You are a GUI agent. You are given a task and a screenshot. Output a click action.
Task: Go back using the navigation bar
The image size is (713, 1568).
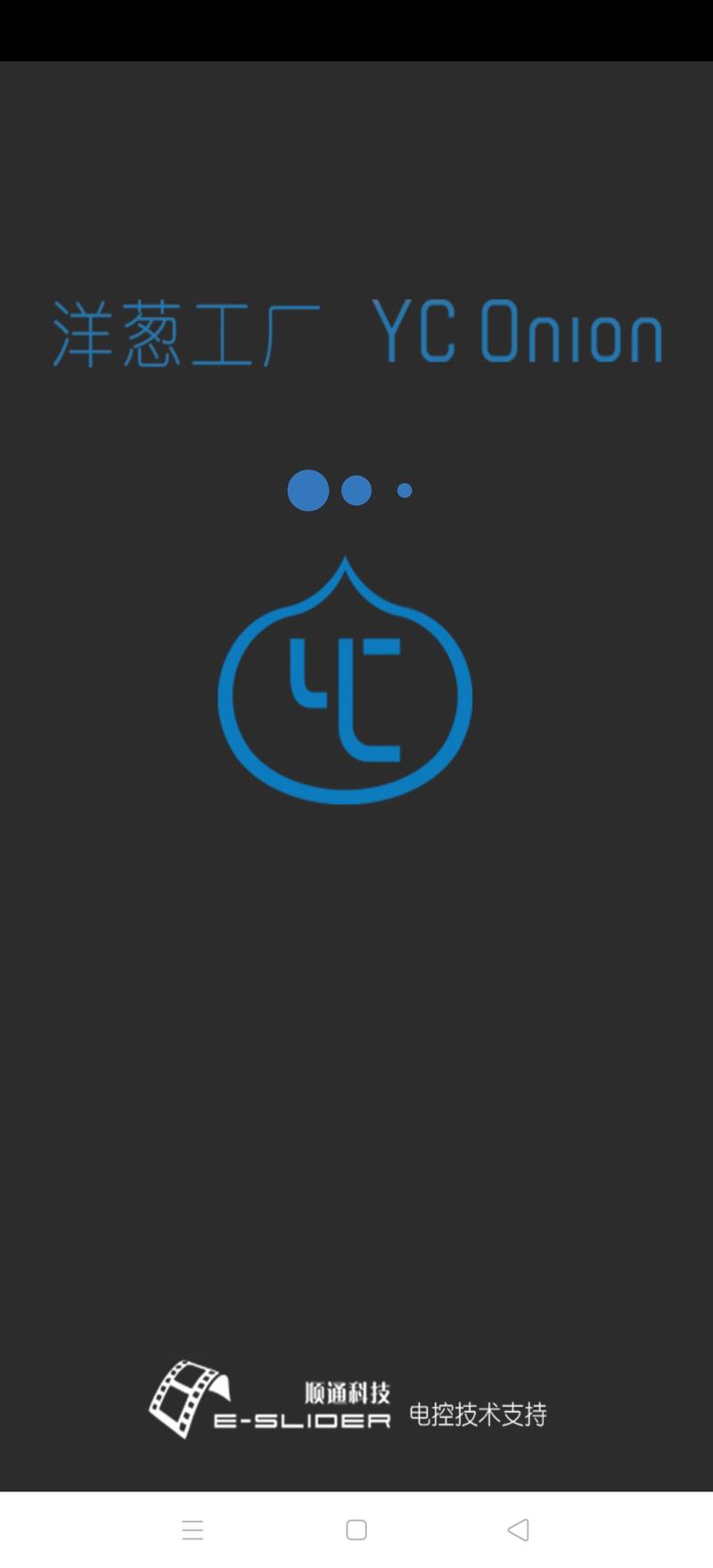pos(519,1530)
